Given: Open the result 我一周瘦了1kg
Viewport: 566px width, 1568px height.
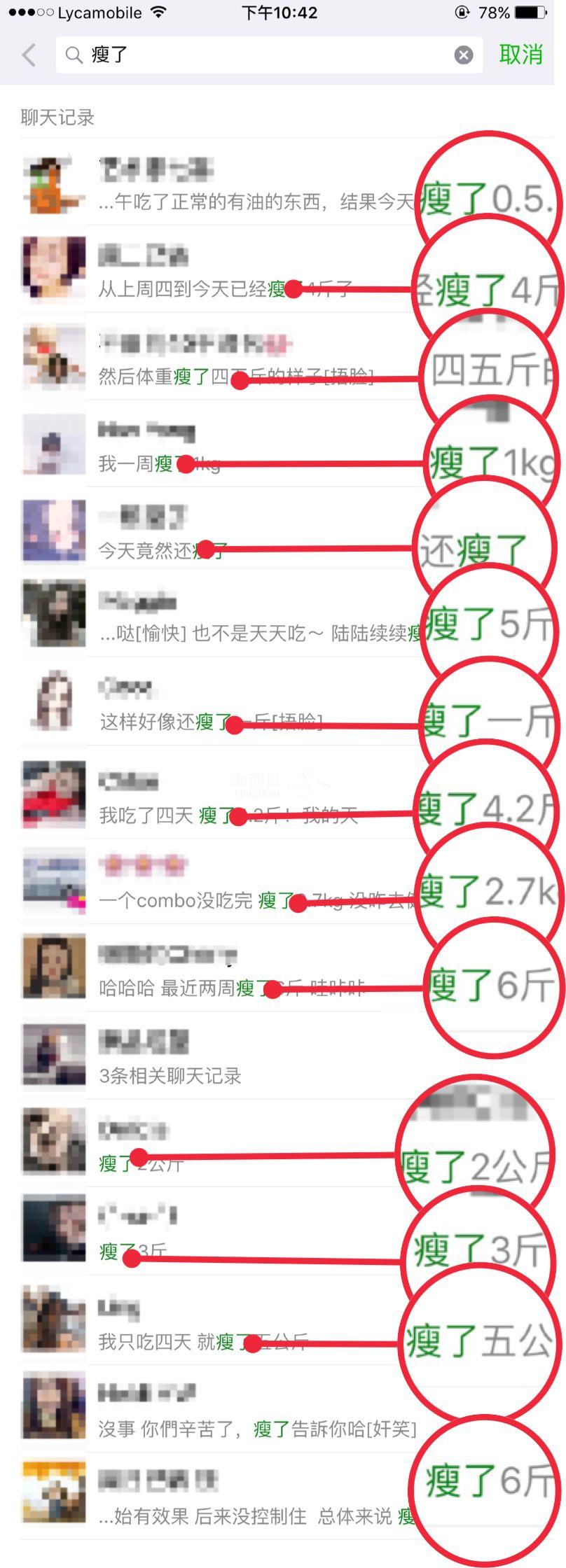Looking at the screenshot, I should tap(224, 447).
